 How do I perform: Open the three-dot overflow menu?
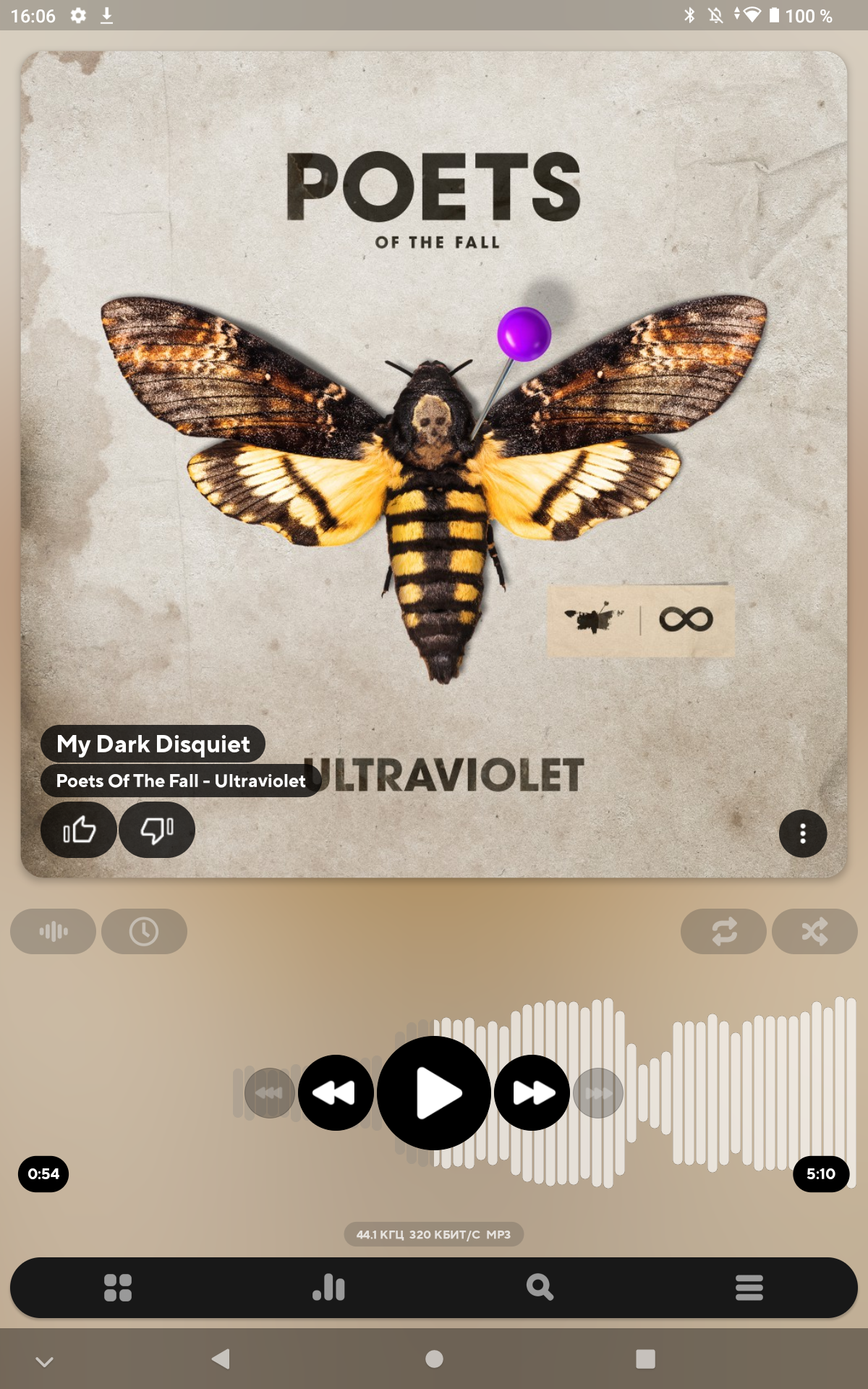click(x=802, y=833)
